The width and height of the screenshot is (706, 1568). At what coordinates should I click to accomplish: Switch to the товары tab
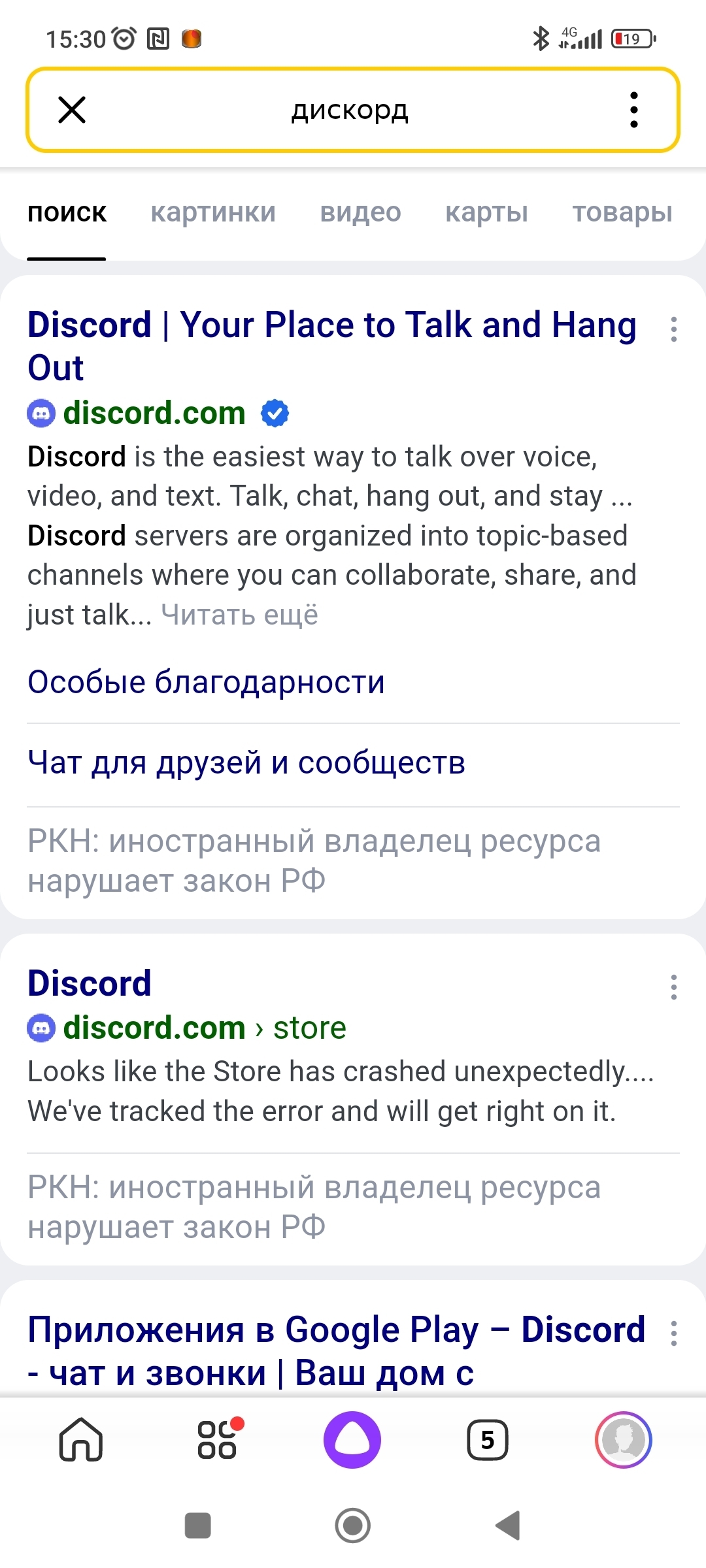[x=622, y=212]
